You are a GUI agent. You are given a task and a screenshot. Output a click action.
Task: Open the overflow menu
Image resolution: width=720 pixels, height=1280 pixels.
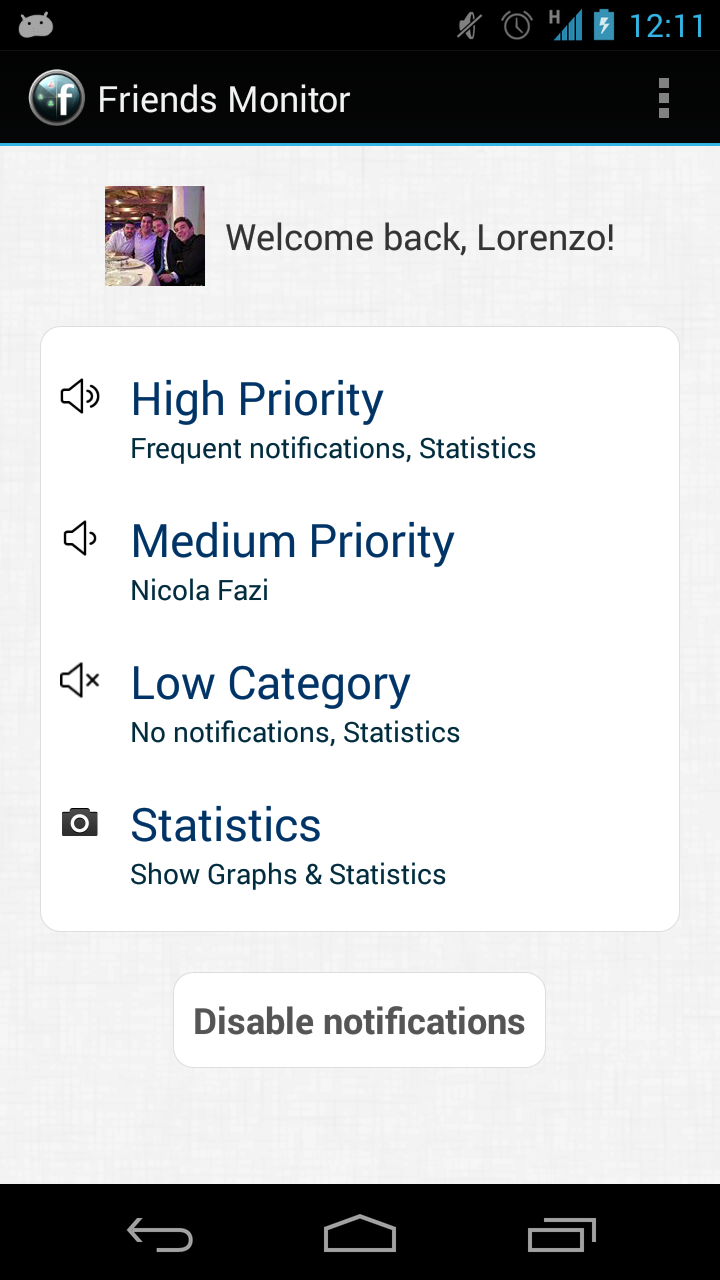coord(663,99)
